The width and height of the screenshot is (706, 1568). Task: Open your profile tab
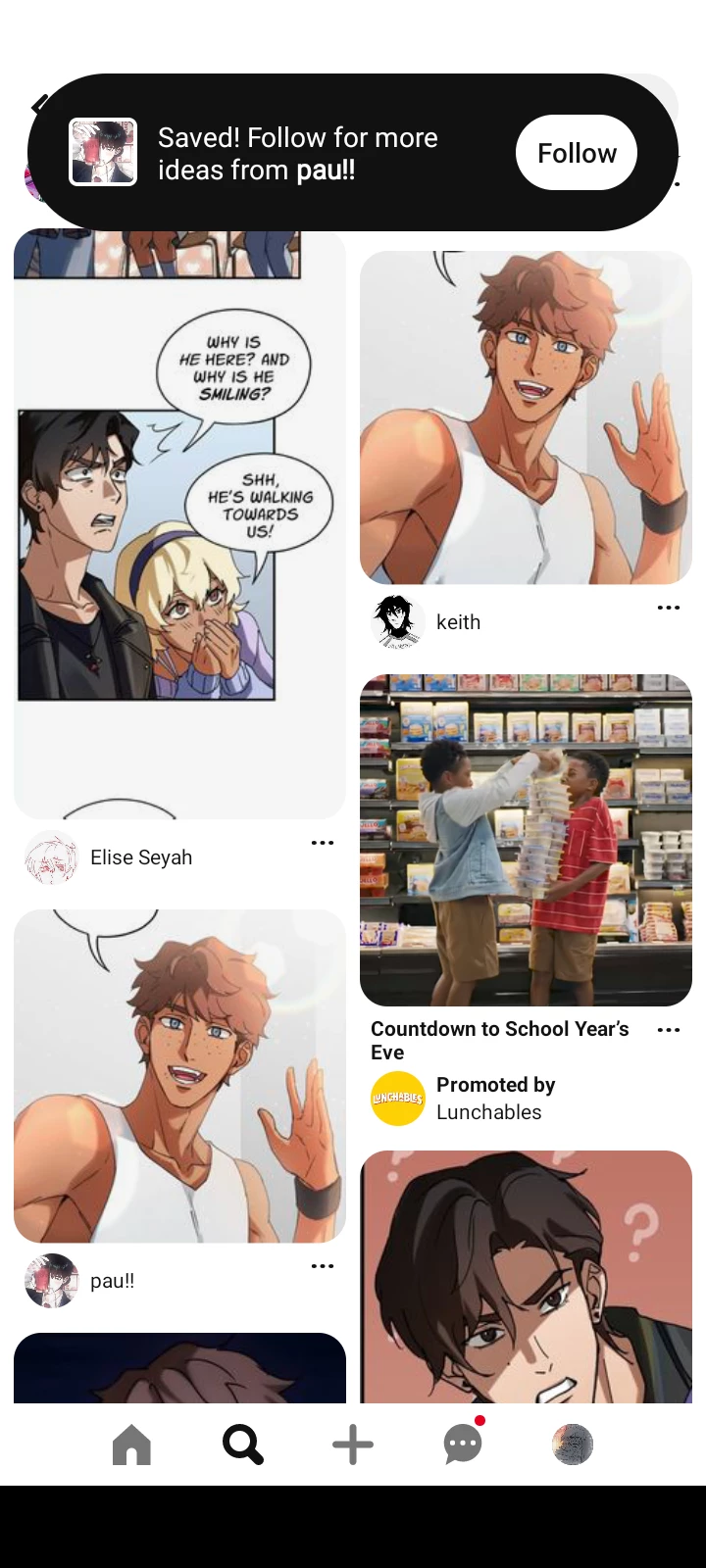tap(573, 1445)
